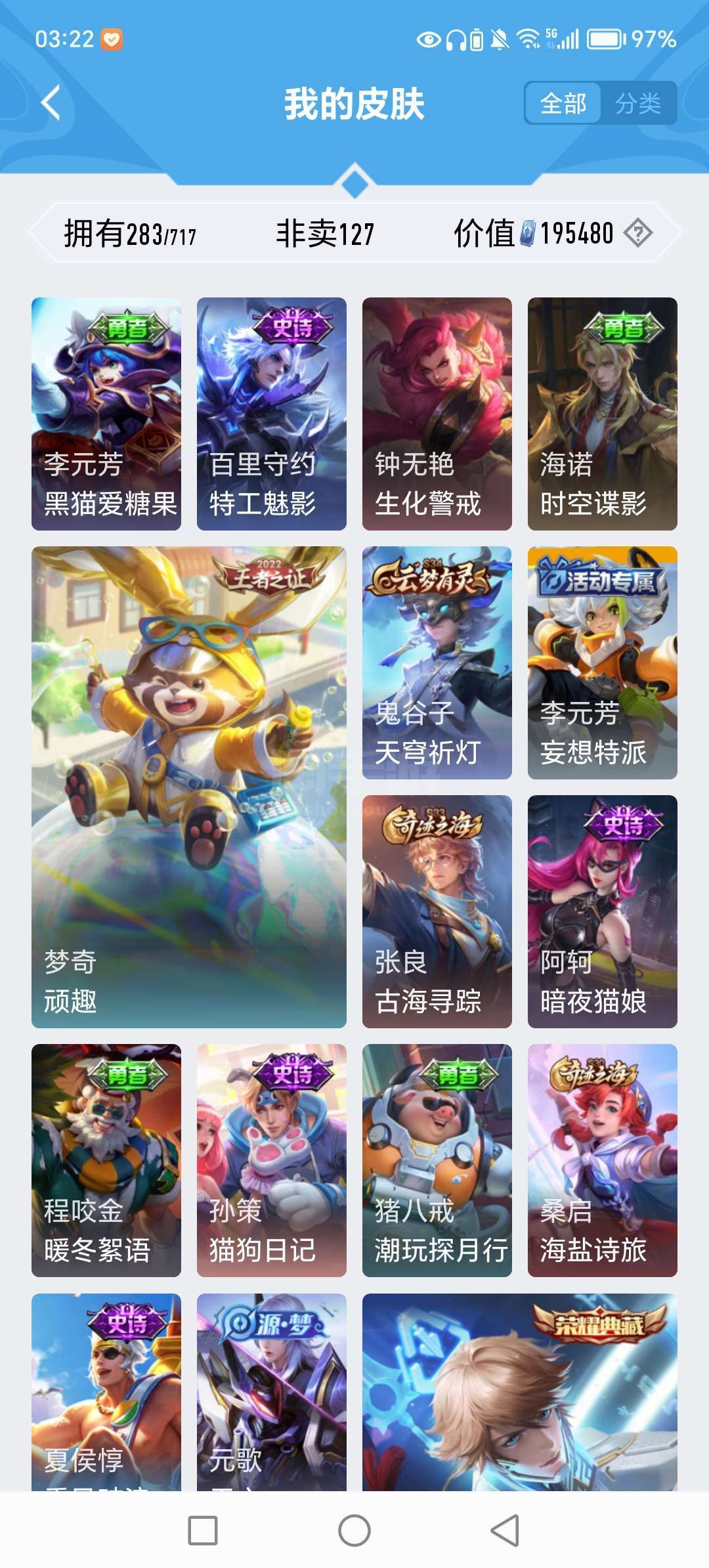
Task: Open 百里守约 特工魅影 skin
Action: point(272,414)
